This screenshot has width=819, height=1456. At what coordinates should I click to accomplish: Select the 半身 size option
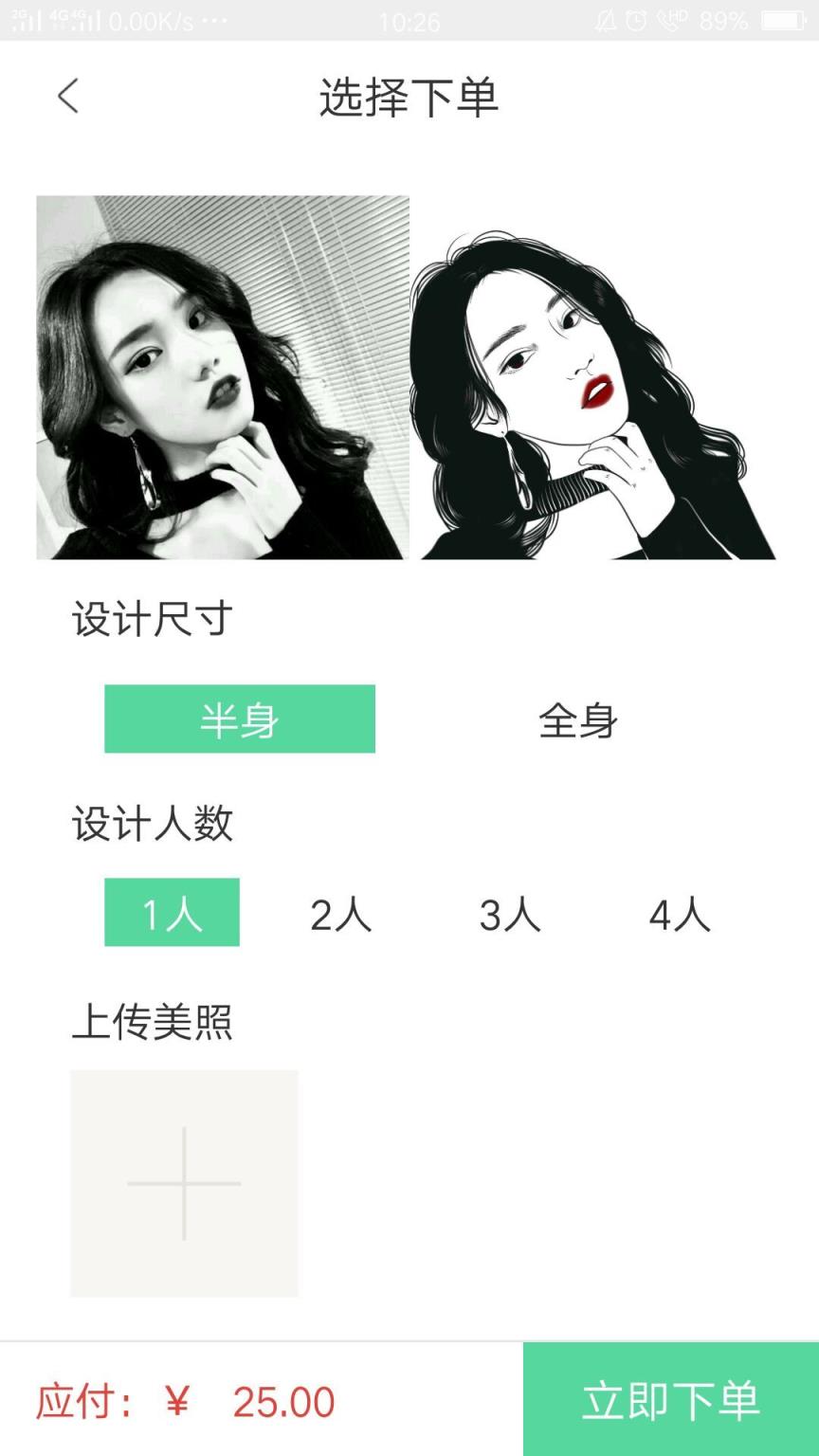[x=240, y=719]
